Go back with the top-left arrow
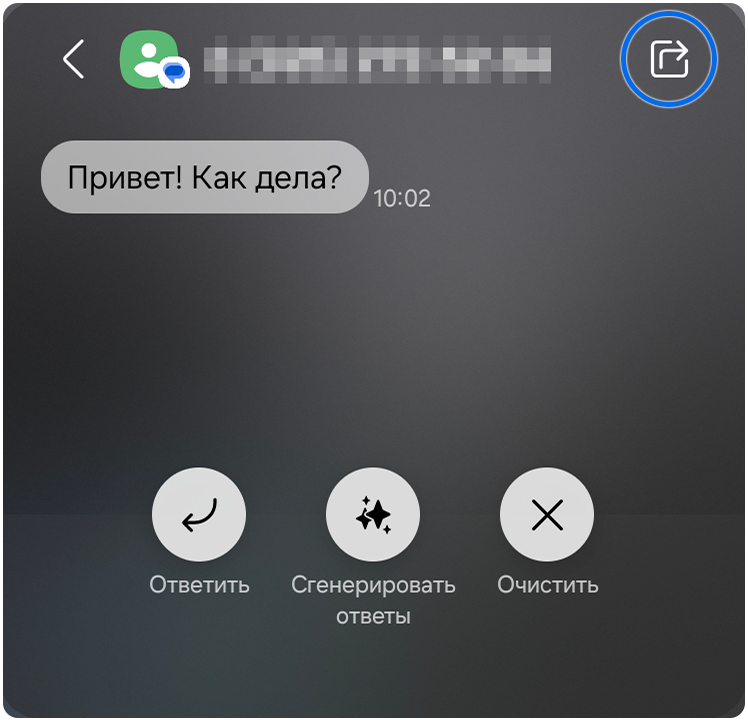The height and width of the screenshot is (720, 748). point(73,60)
